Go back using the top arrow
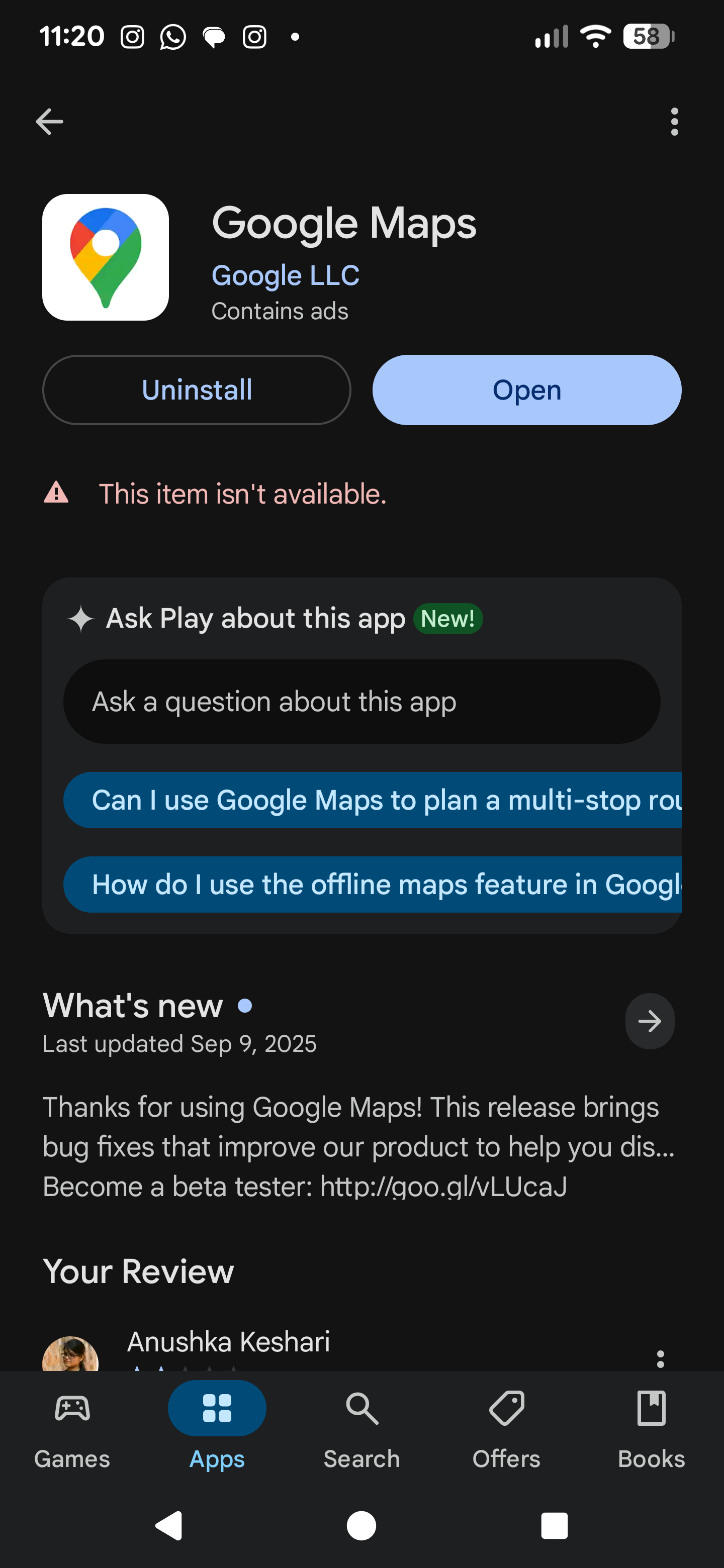Viewport: 724px width, 1568px height. (49, 122)
